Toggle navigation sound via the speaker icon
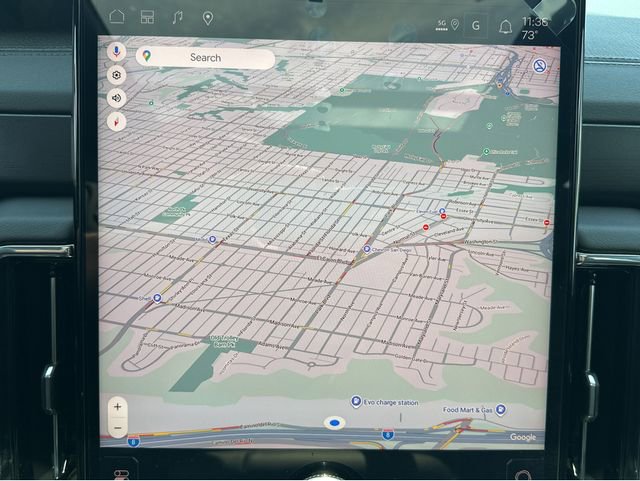This screenshot has width=640, height=481. pos(117,98)
